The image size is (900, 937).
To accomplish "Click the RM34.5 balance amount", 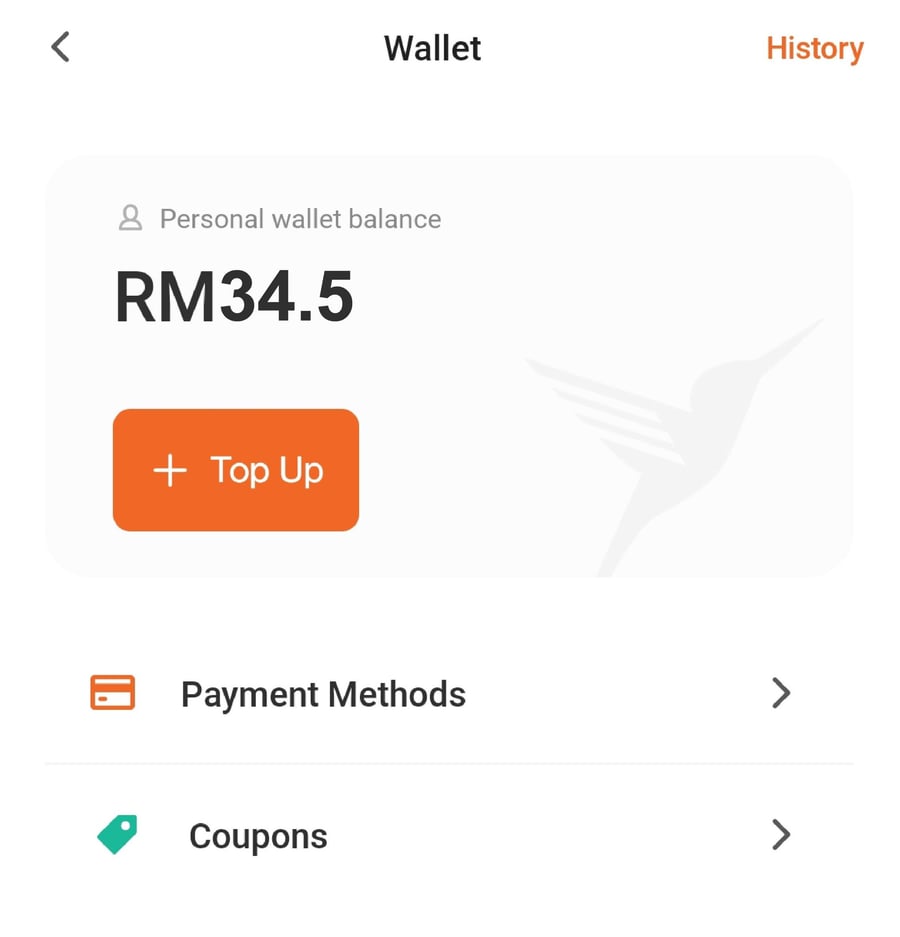I will (x=234, y=295).
